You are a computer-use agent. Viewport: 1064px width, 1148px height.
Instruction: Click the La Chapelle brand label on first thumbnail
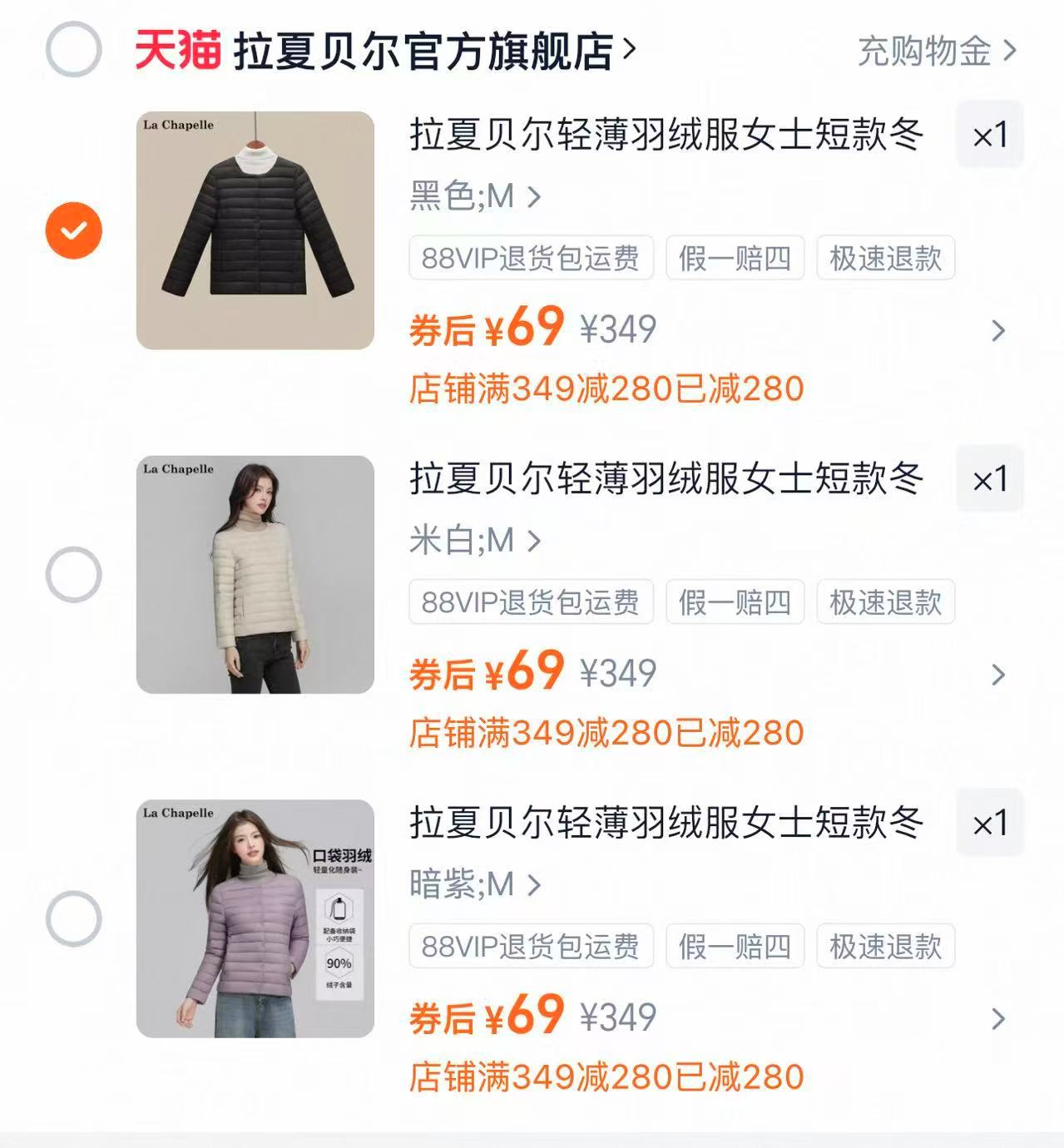pyautogui.click(x=178, y=123)
